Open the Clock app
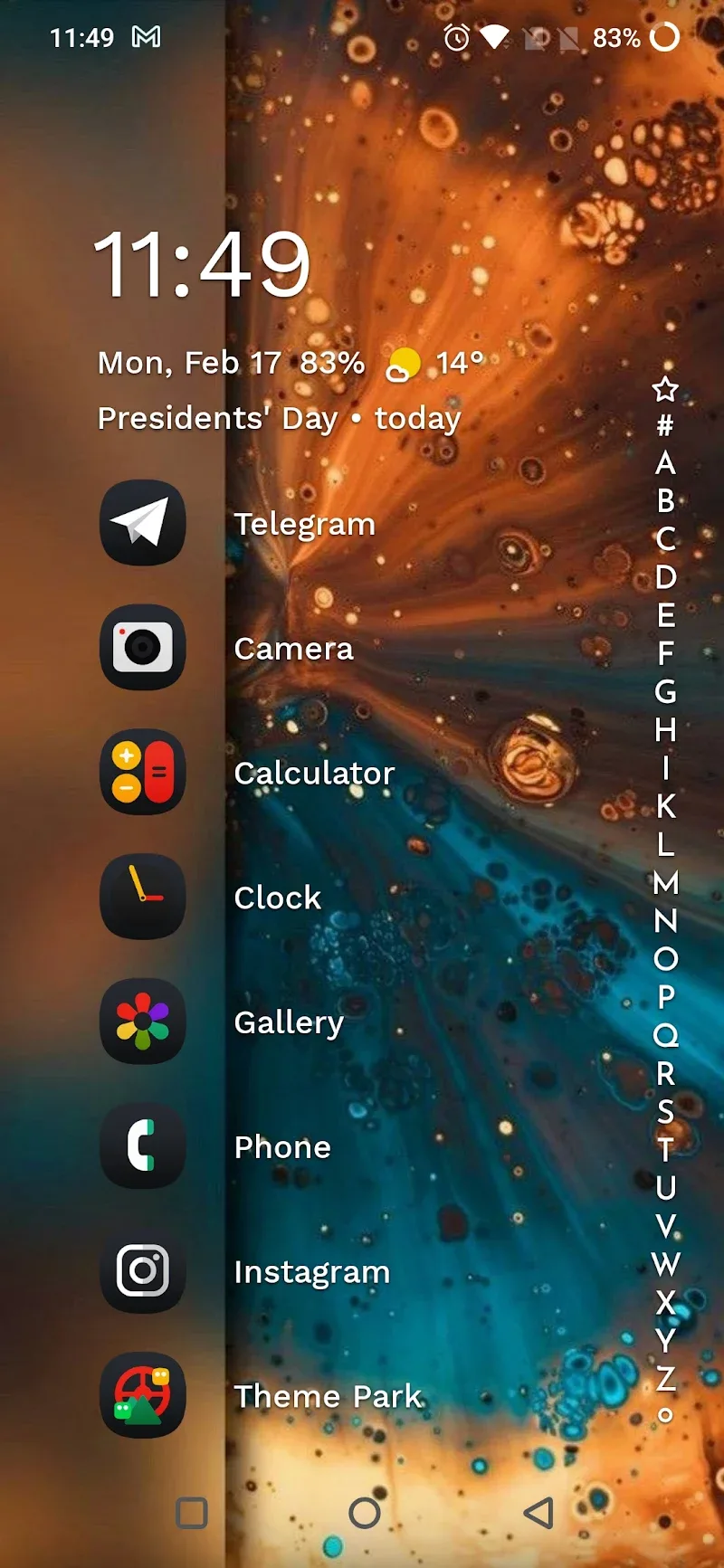This screenshot has width=724, height=1568. point(143,897)
